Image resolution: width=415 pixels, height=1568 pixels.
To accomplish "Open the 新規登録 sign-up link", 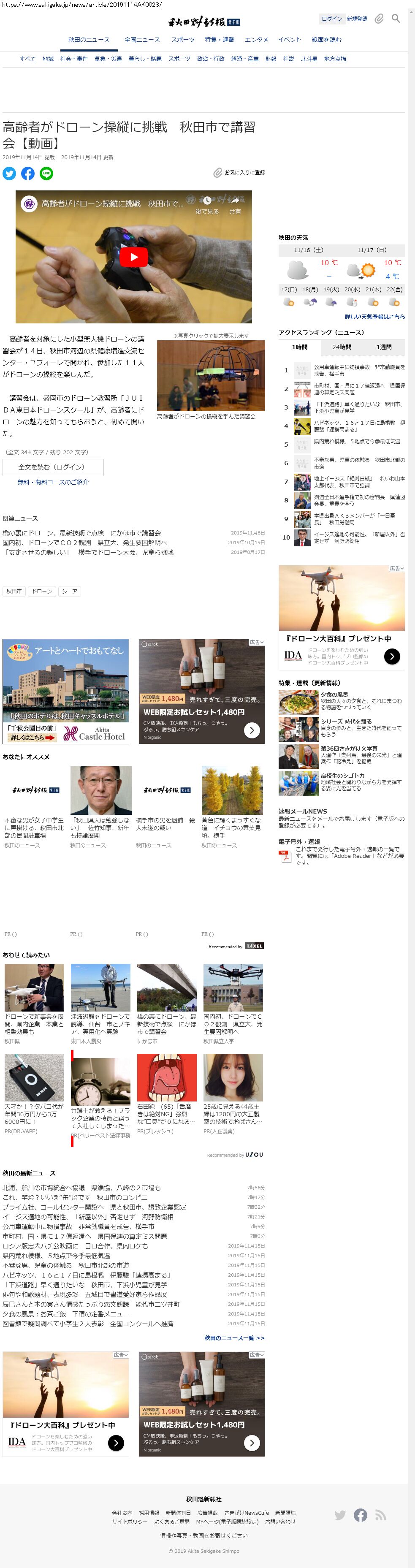I will coord(357,19).
